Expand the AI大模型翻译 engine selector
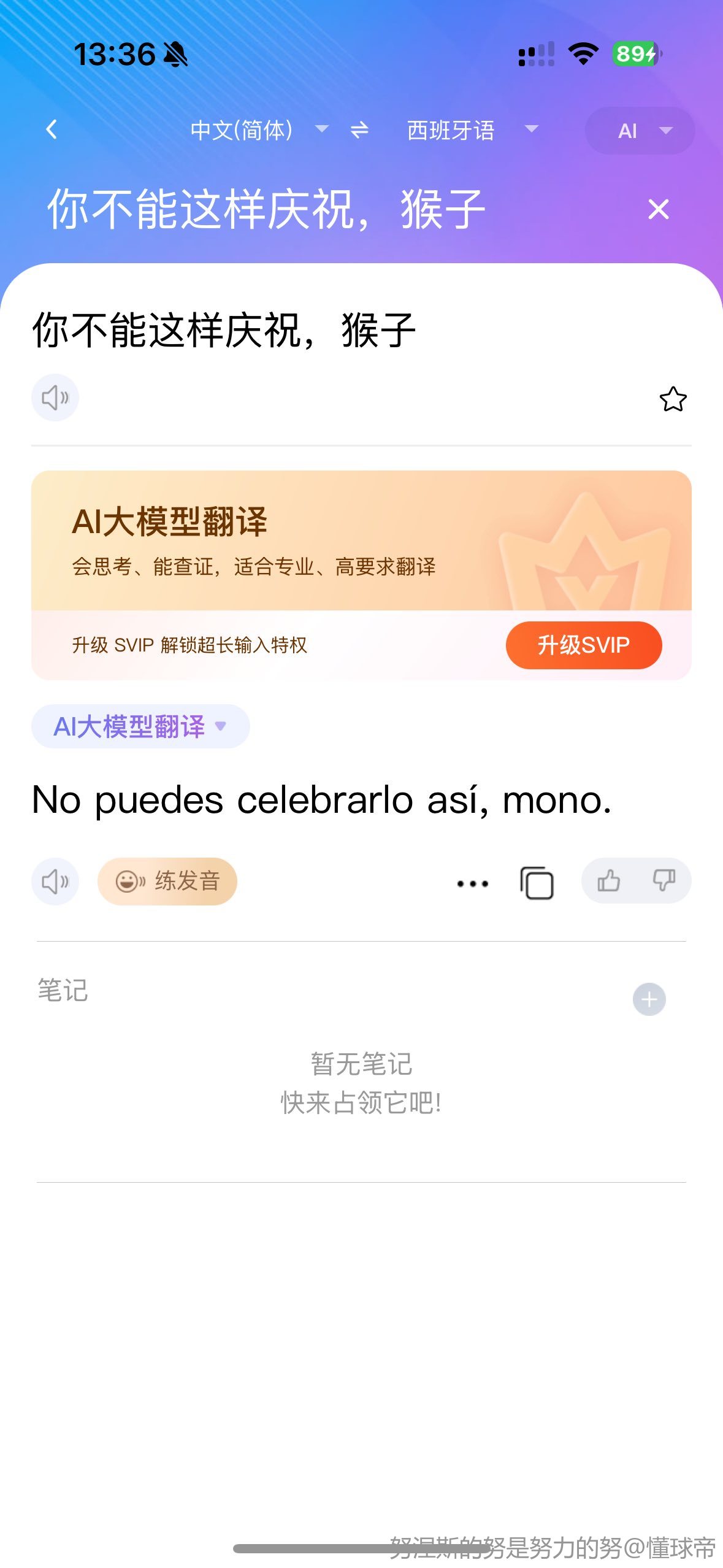 (x=140, y=726)
